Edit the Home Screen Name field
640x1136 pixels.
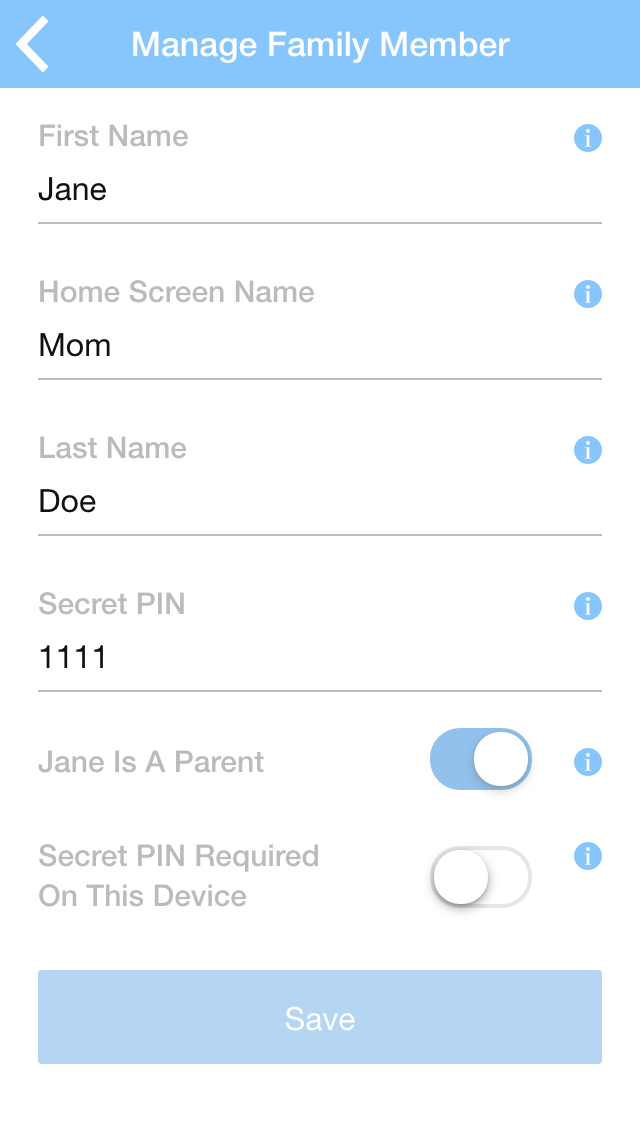[x=320, y=346]
